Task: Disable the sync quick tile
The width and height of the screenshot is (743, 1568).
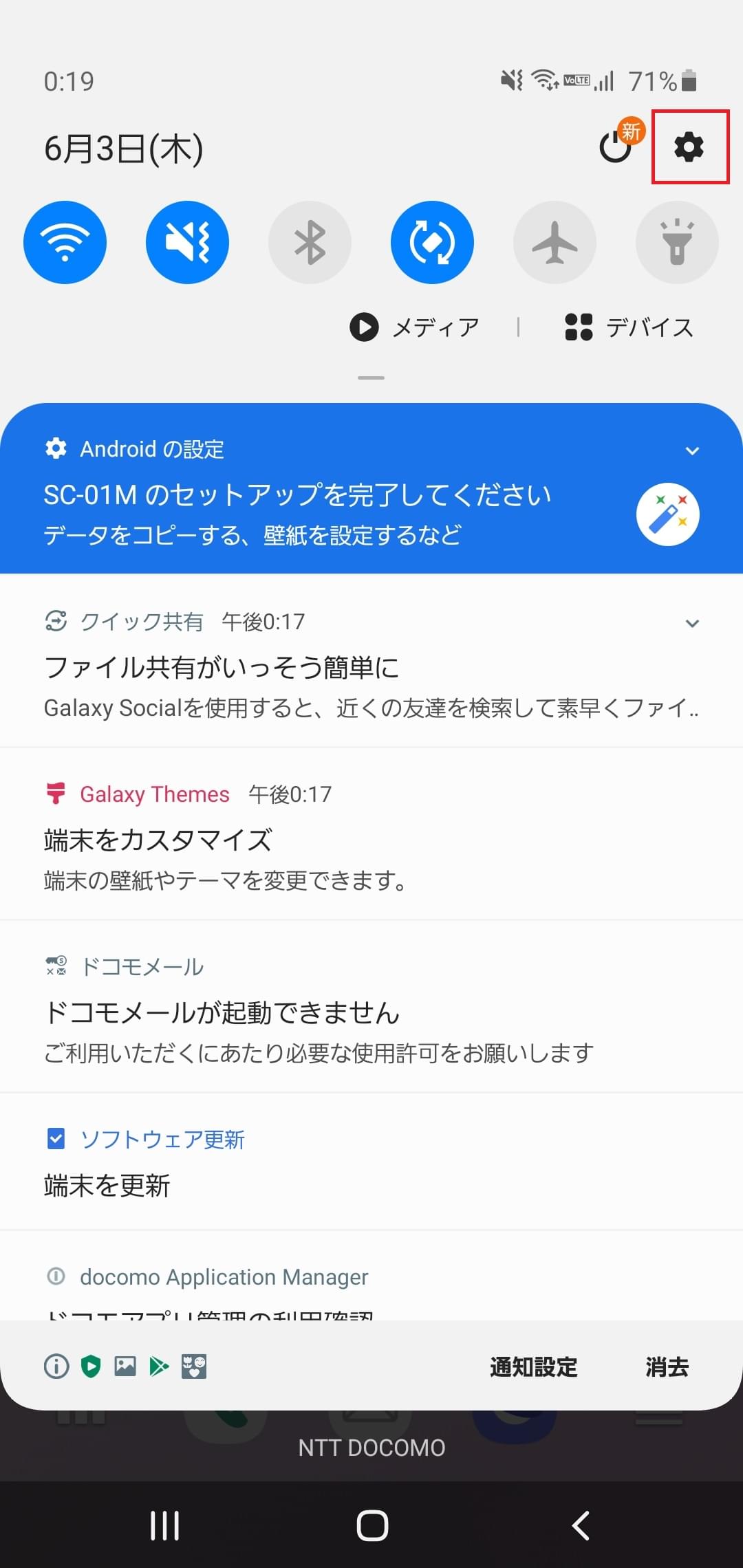Action: point(432,242)
